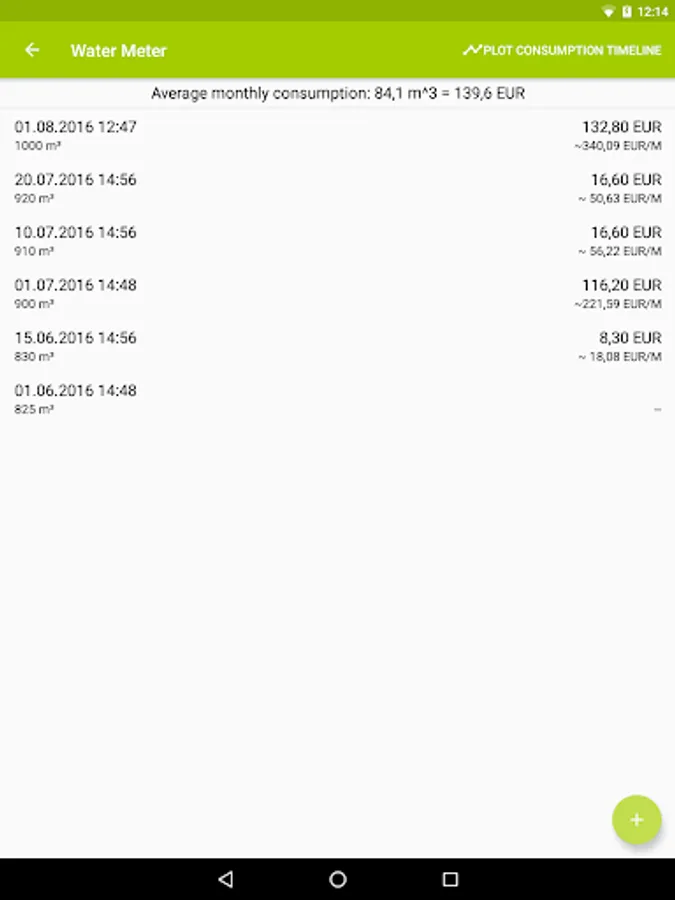Open the 15.06.2016 14:56 entry

337,346
